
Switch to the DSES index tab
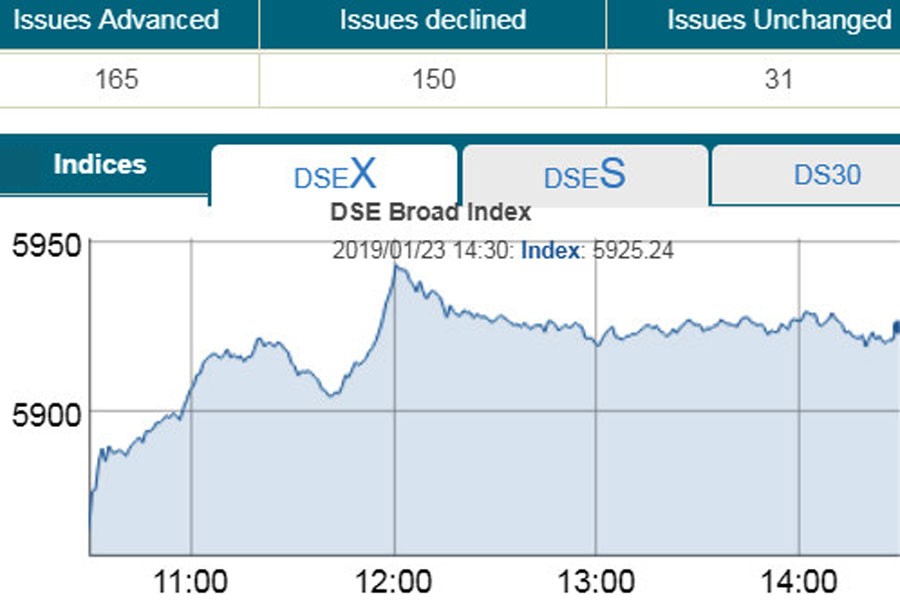585,176
